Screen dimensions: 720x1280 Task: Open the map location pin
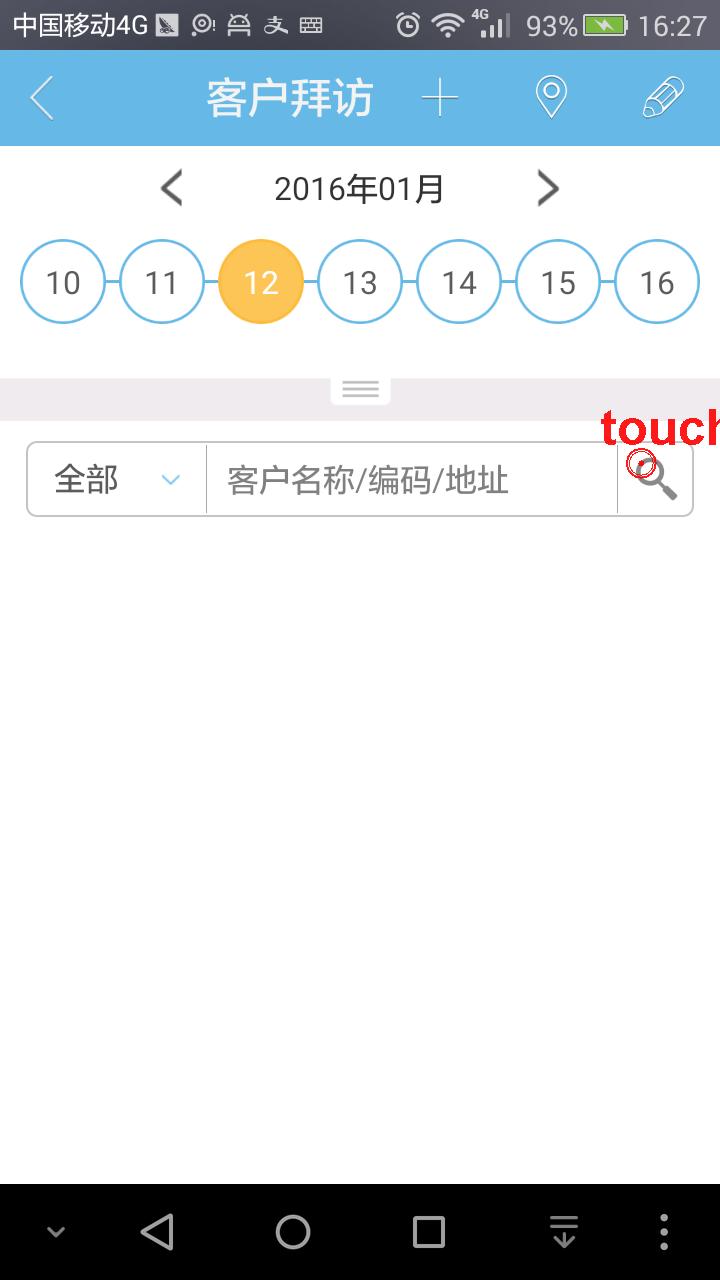pyautogui.click(x=551, y=98)
